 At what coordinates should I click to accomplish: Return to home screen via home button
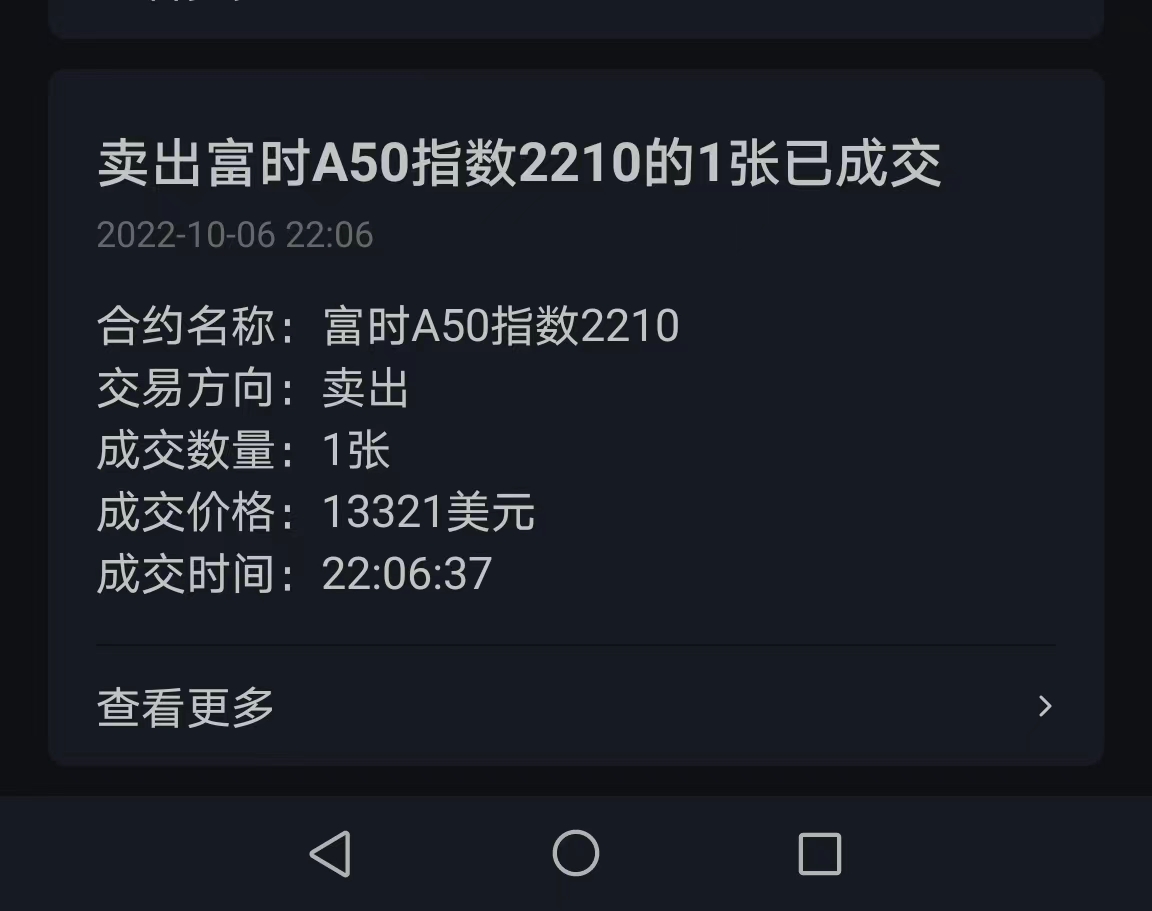pyautogui.click(x=576, y=854)
